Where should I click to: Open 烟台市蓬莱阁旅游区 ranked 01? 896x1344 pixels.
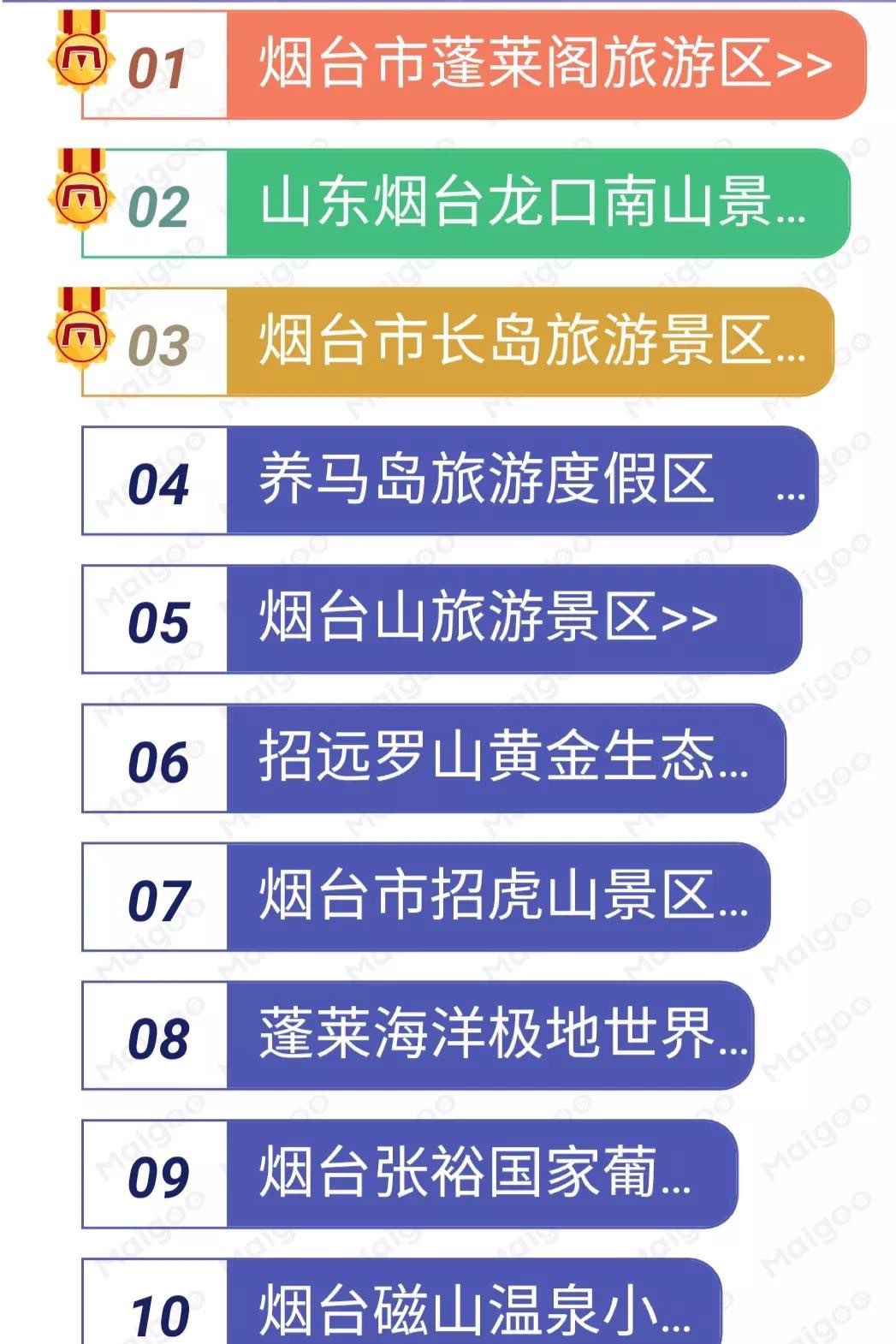tap(544, 64)
